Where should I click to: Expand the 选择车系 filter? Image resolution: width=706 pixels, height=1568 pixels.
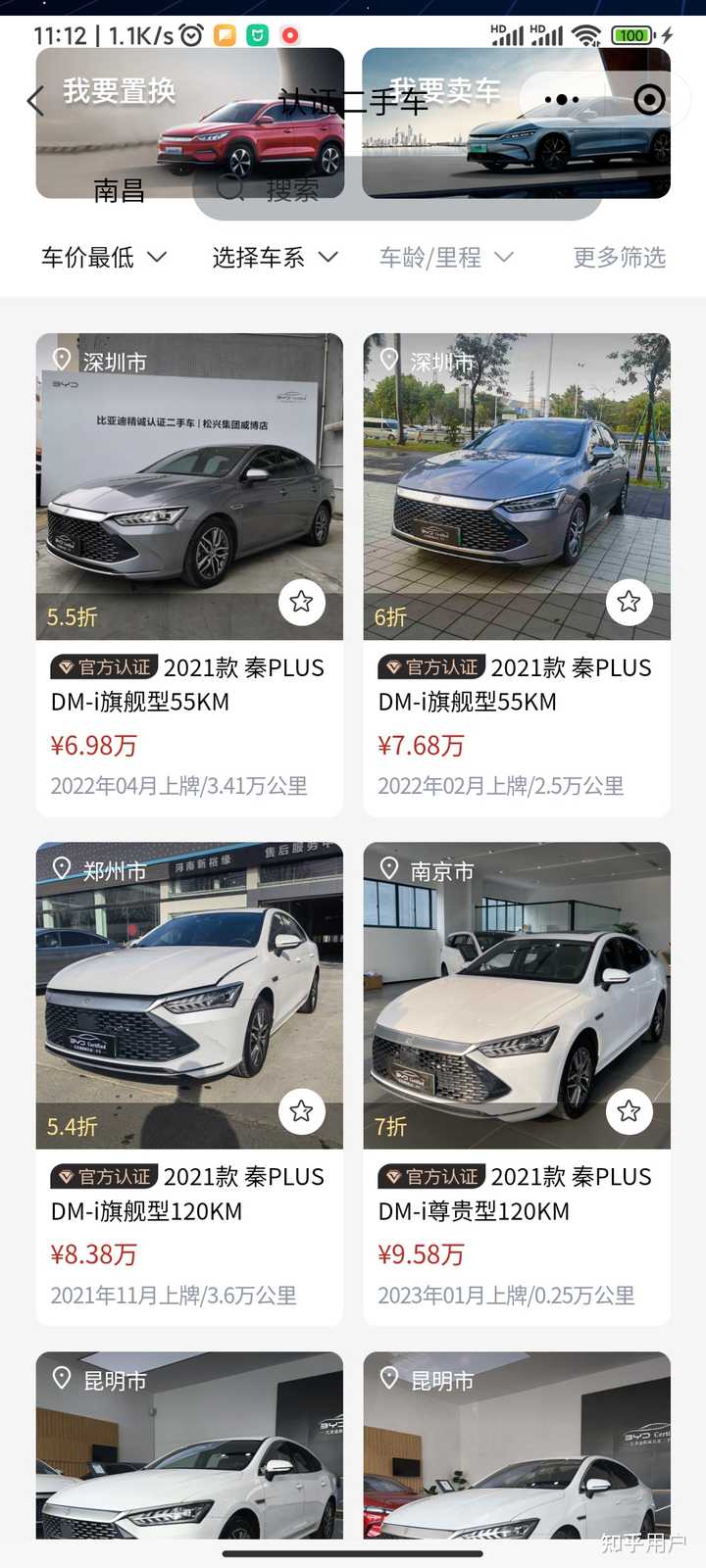pyautogui.click(x=273, y=258)
